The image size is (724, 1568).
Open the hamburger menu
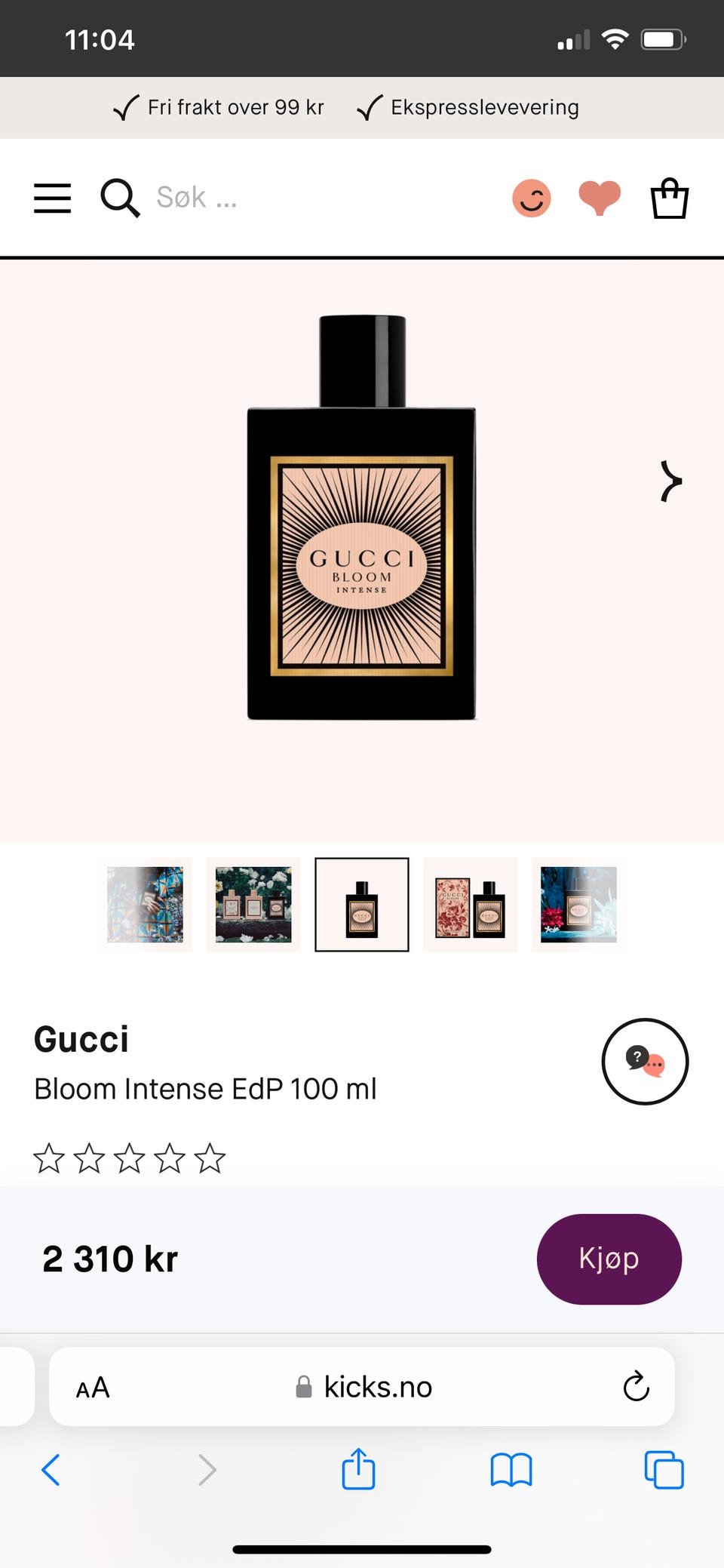click(52, 198)
